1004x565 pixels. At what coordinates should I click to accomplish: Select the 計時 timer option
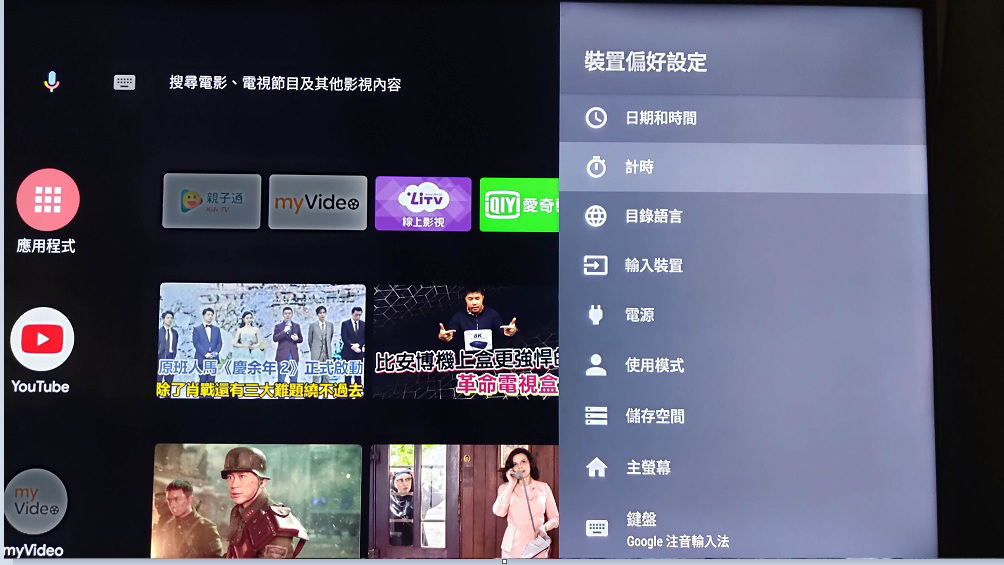tap(742, 168)
